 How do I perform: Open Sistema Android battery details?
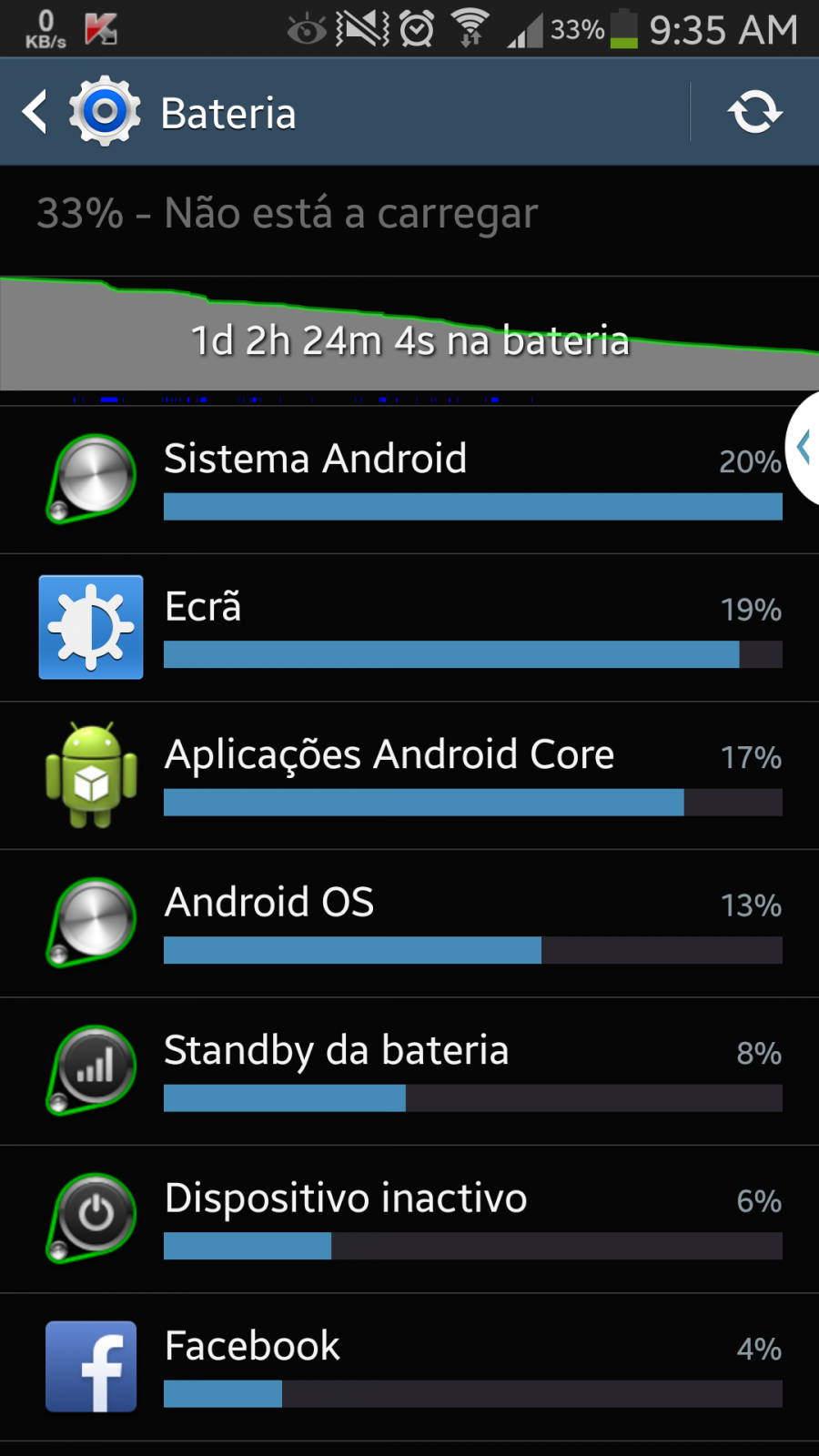pos(409,480)
